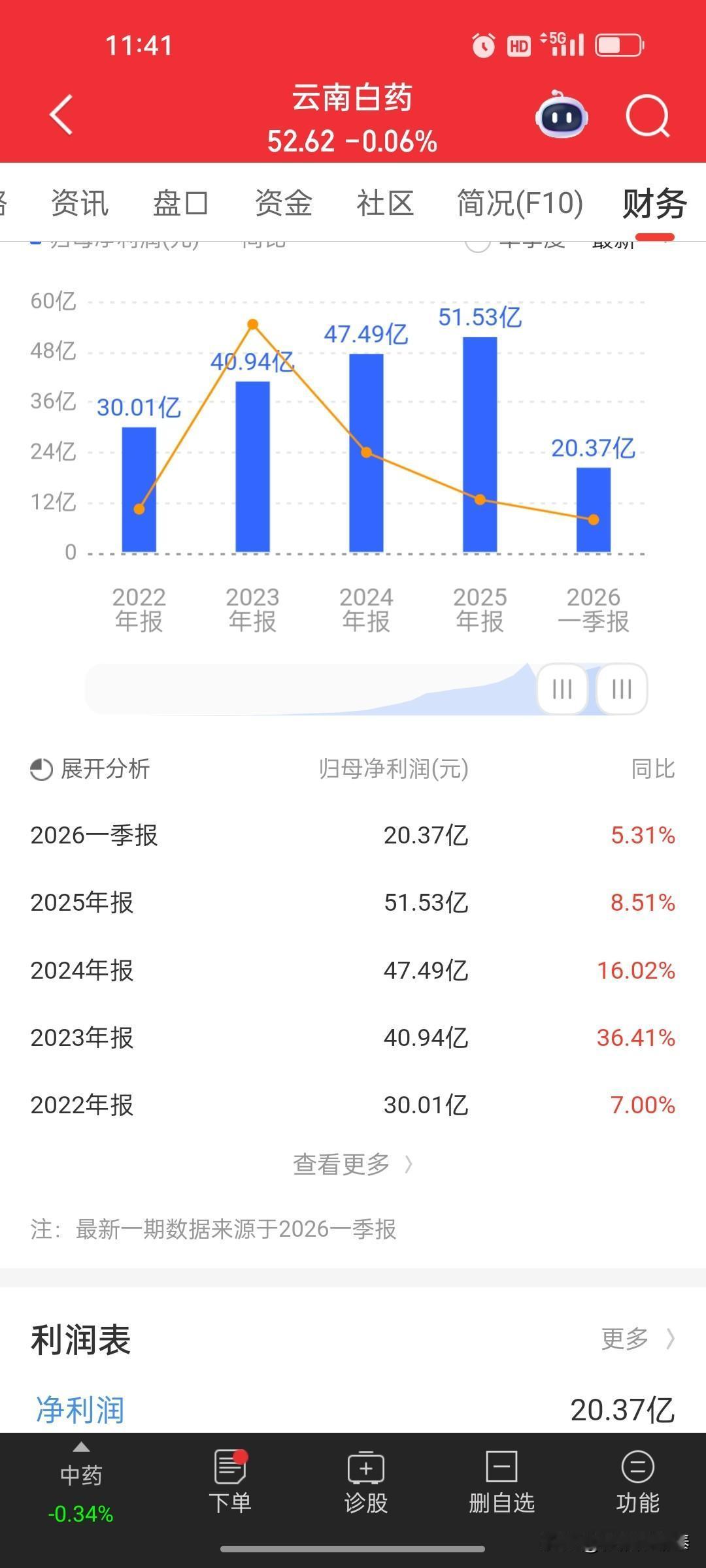
Task: Open the robot AI assistant icon
Action: pyautogui.click(x=562, y=114)
